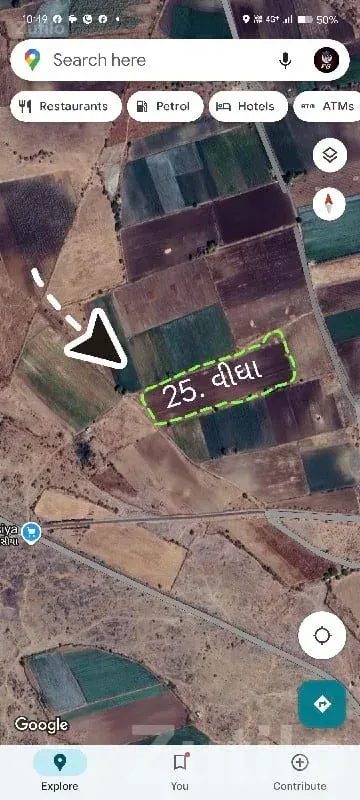
Task: Select the Restaurants chip
Action: 66,106
